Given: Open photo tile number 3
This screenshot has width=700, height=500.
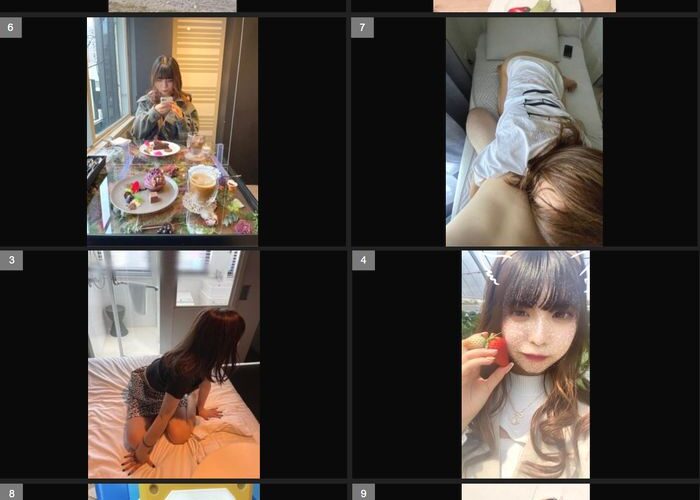Looking at the screenshot, I should (x=173, y=364).
